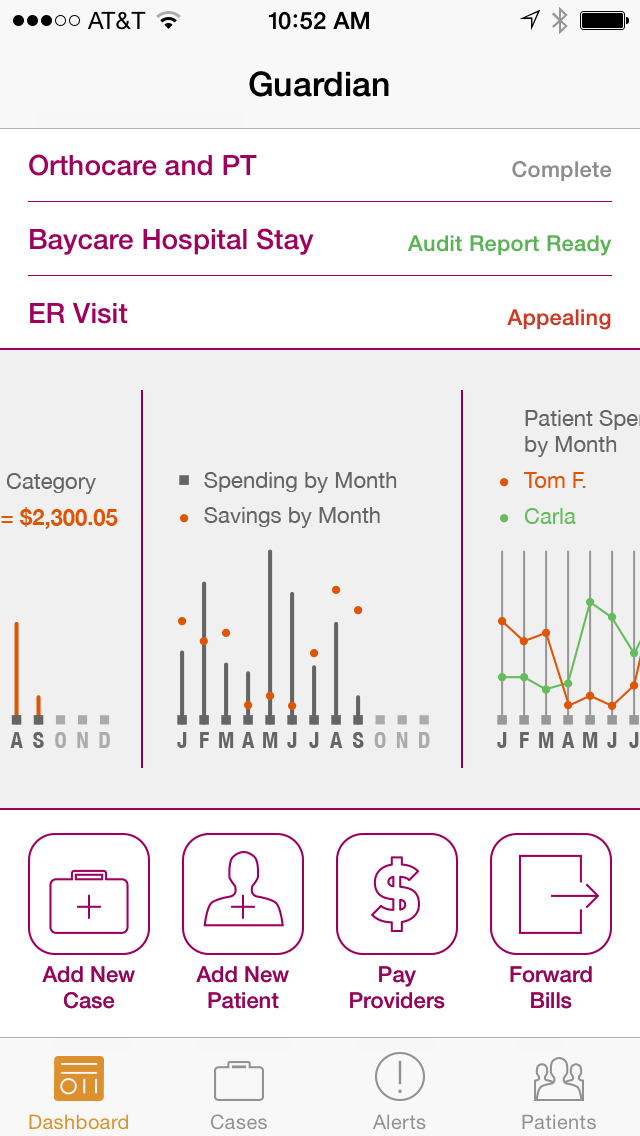This screenshot has width=640, height=1136.
Task: Open the ER Visit case
Action: coord(320,313)
